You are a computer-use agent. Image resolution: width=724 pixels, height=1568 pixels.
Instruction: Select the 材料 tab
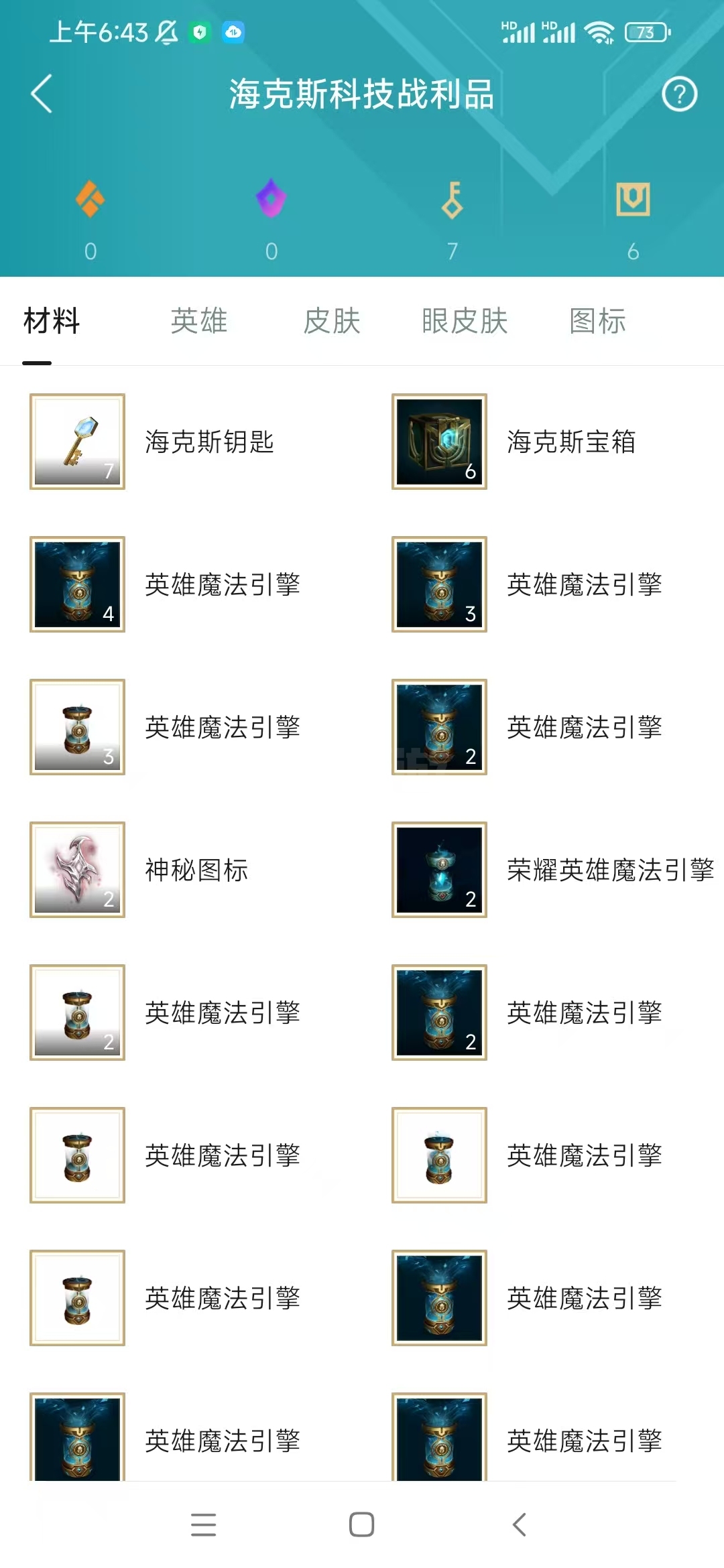tap(52, 321)
